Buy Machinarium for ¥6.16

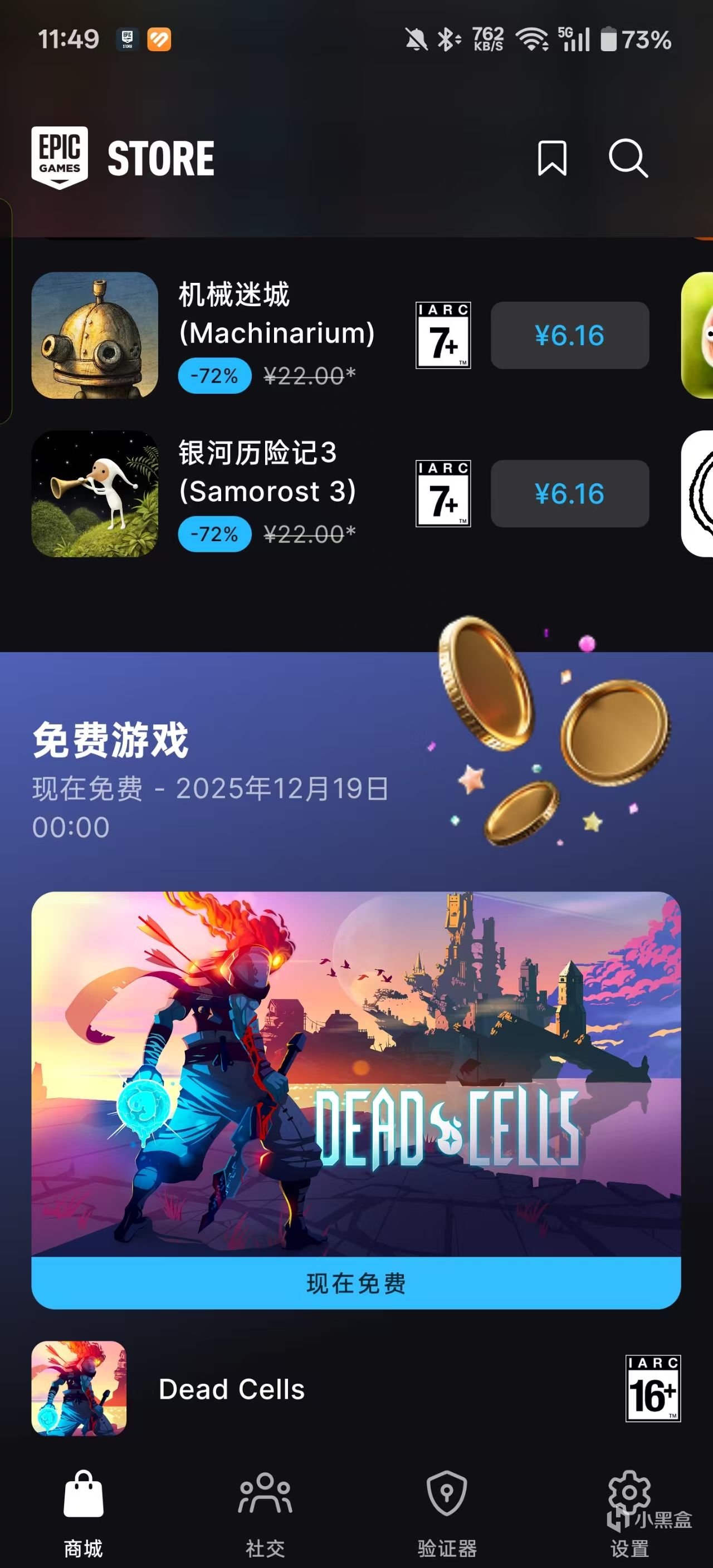click(569, 335)
